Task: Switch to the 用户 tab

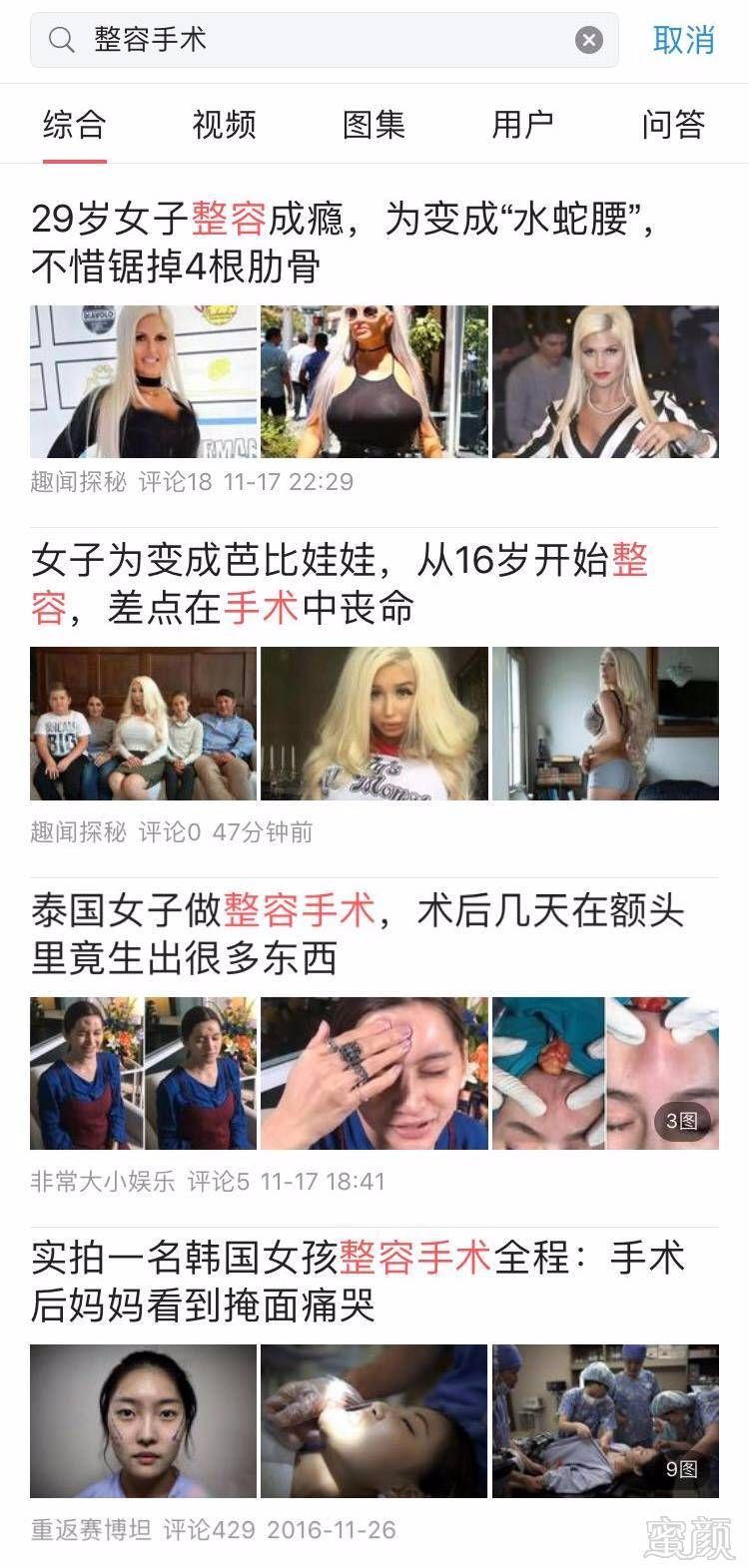Action: (x=522, y=125)
